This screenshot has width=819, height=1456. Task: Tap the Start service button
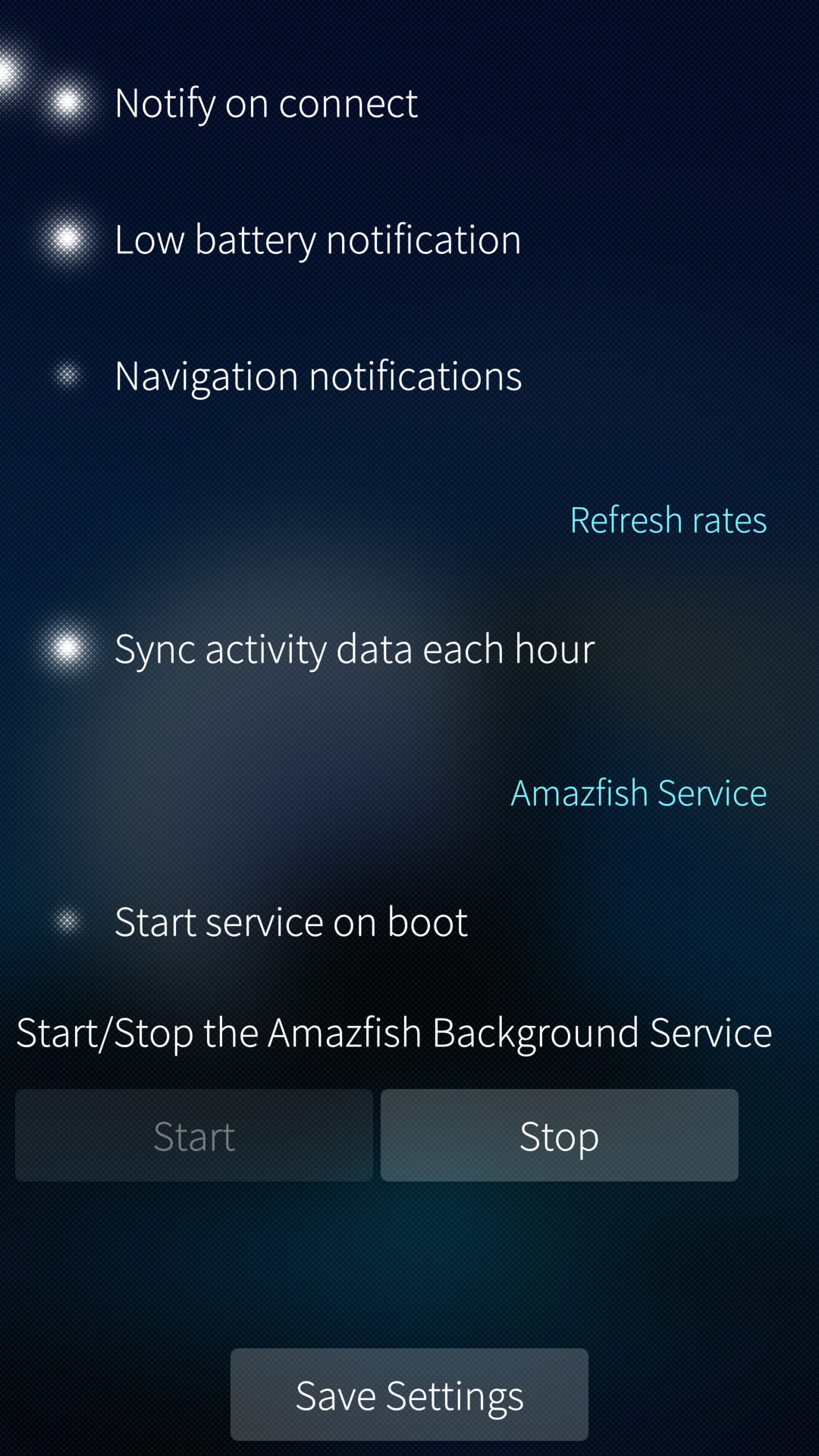[x=194, y=1135]
